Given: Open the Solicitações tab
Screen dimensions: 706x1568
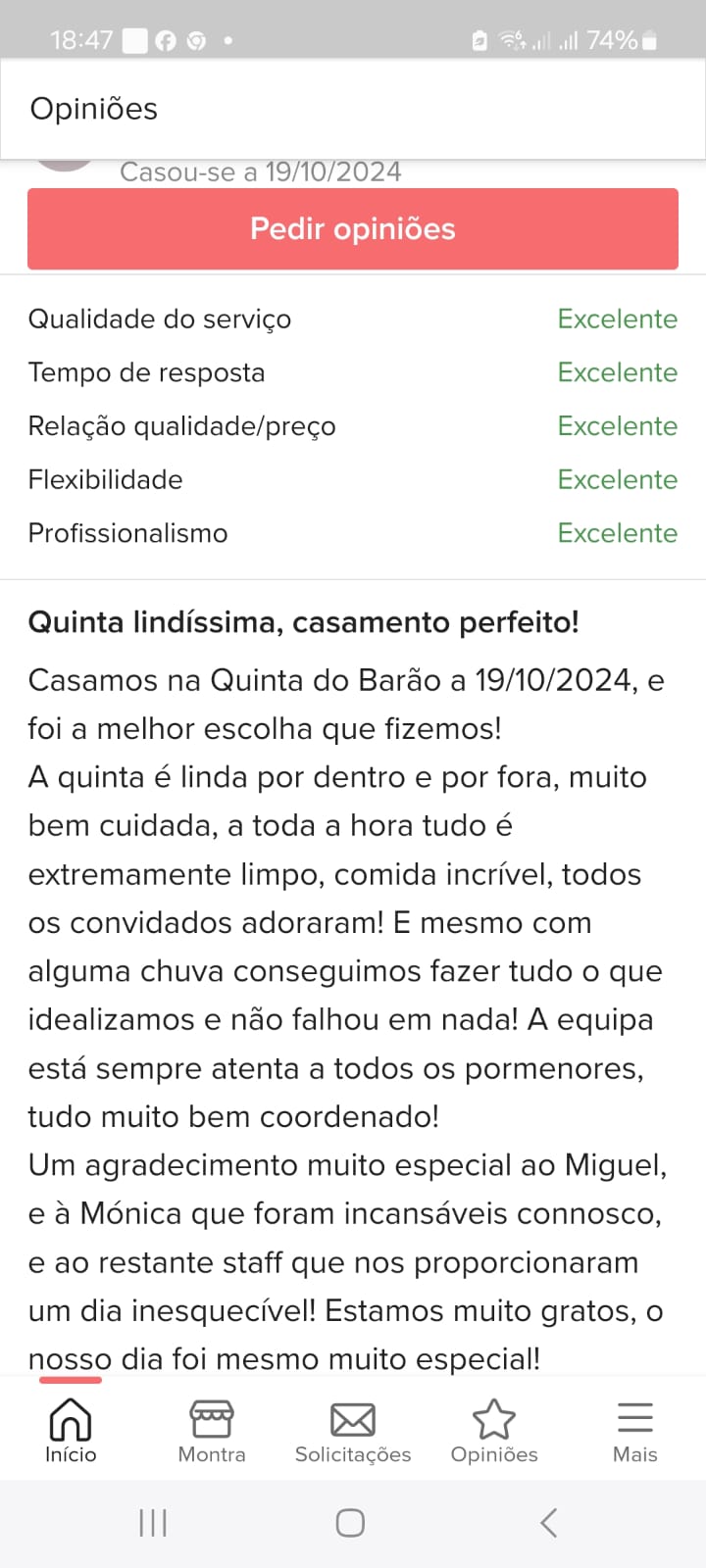Looking at the screenshot, I should coord(353,1431).
